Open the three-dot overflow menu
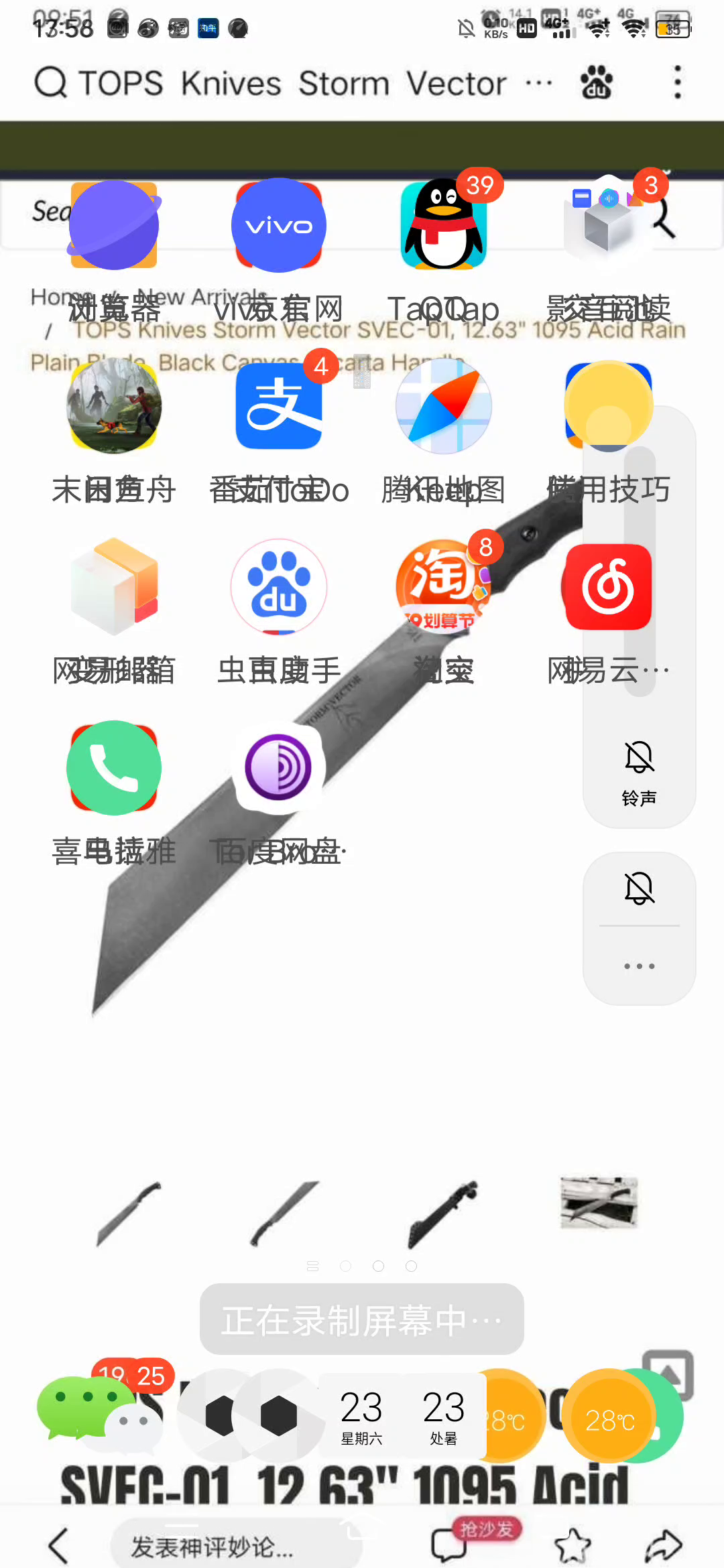 [678, 83]
